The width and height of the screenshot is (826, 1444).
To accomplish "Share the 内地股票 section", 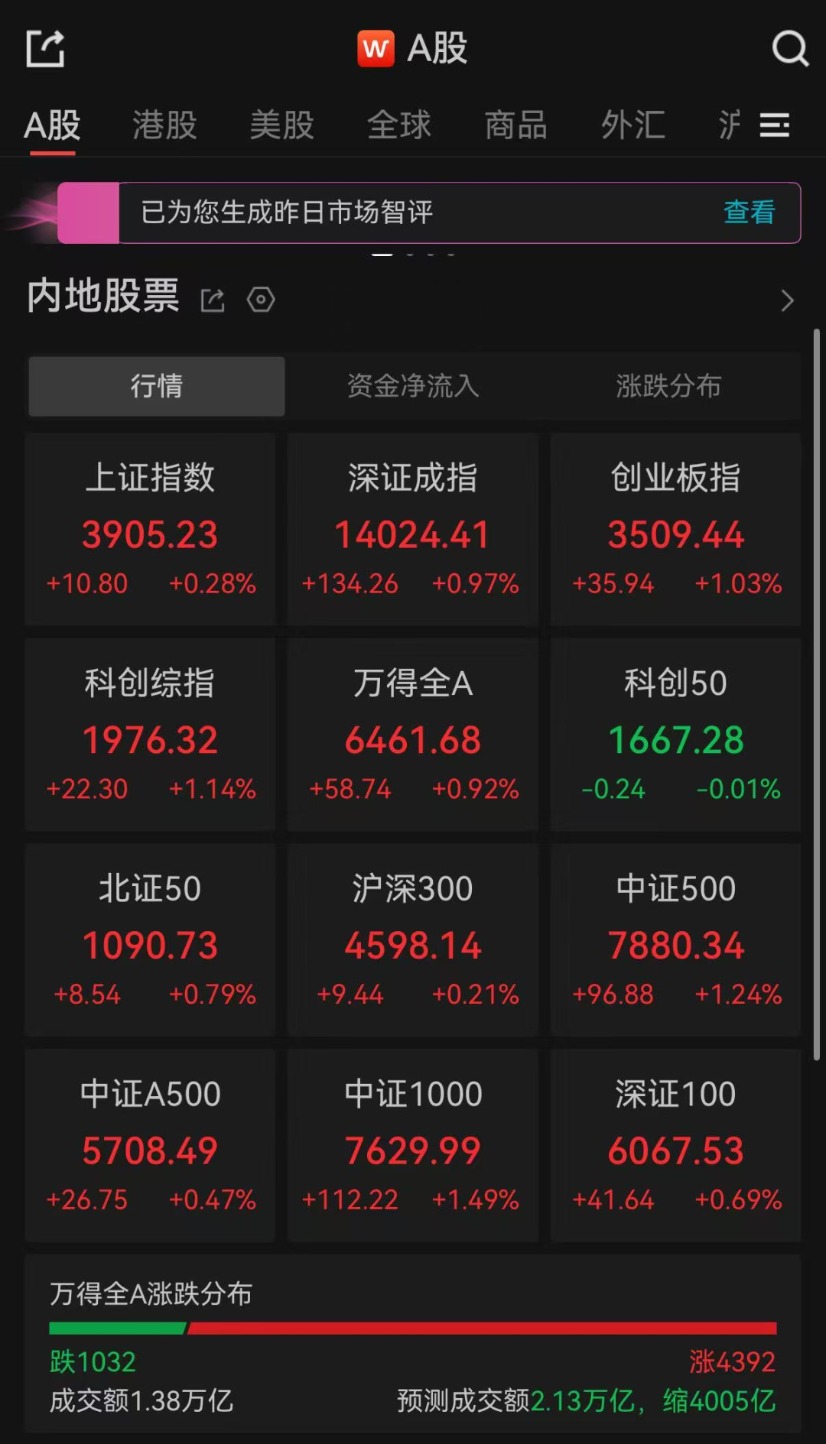I will 213,300.
